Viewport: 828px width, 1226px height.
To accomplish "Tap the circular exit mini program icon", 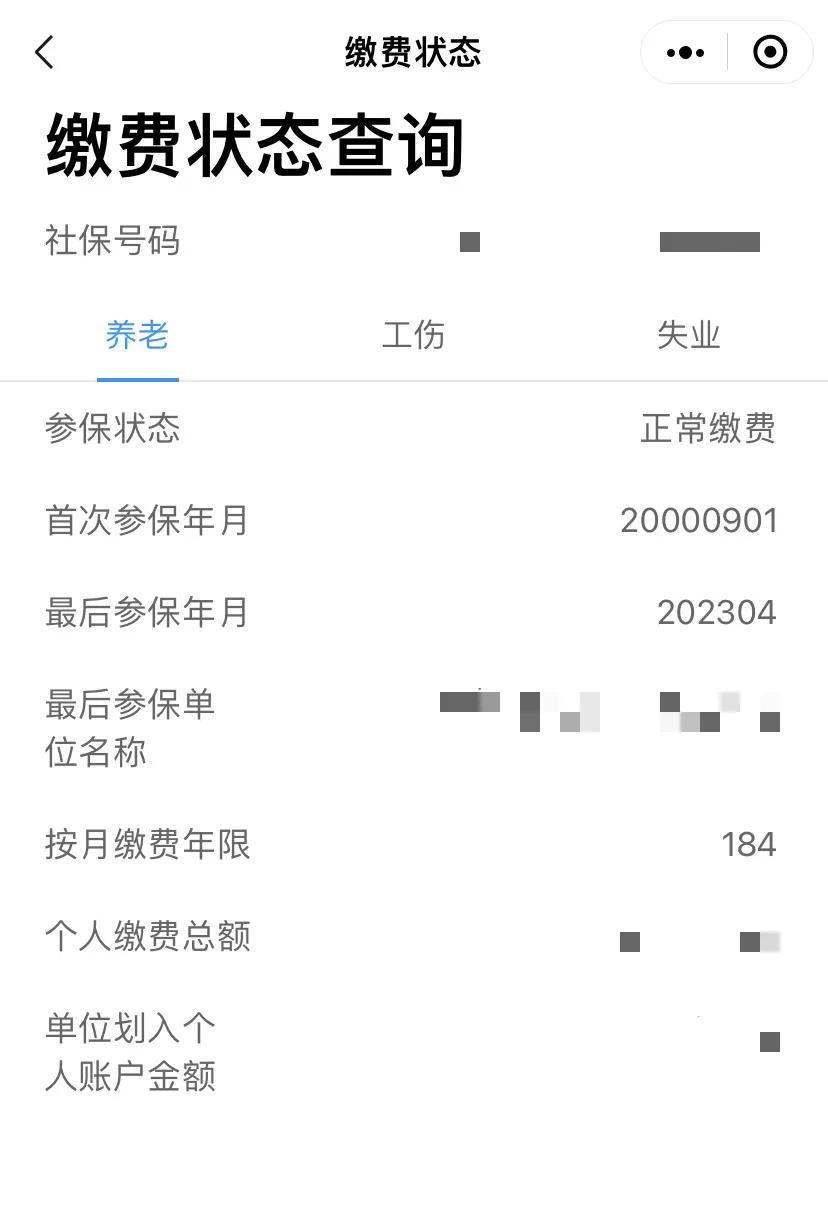I will (x=770, y=51).
